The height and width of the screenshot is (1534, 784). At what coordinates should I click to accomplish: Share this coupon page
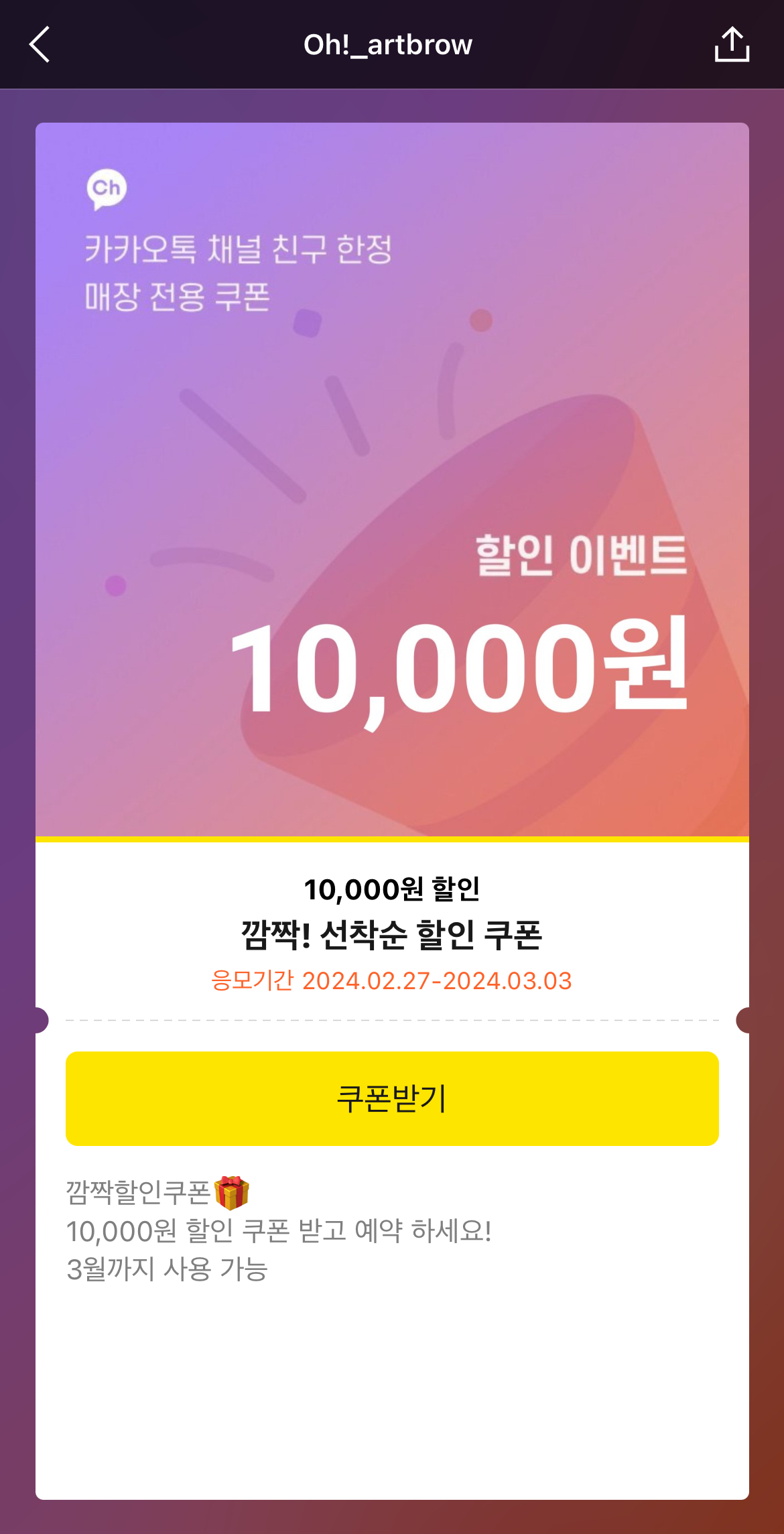tap(732, 44)
